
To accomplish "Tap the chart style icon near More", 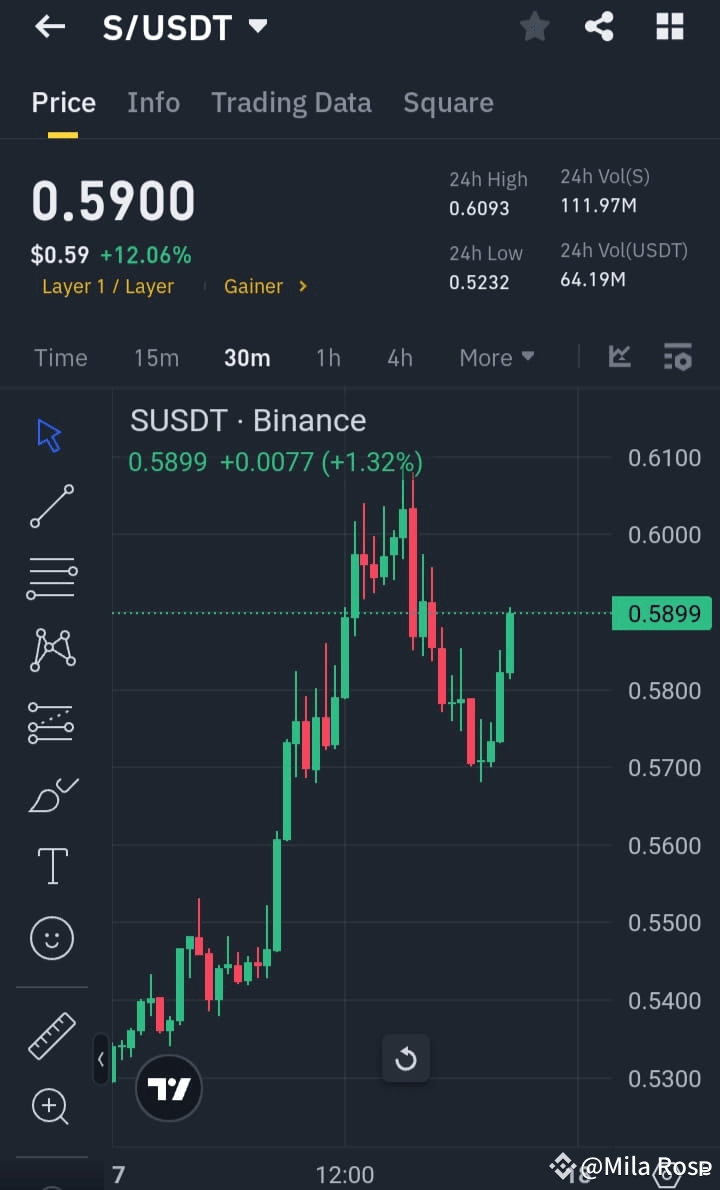I will [619, 356].
